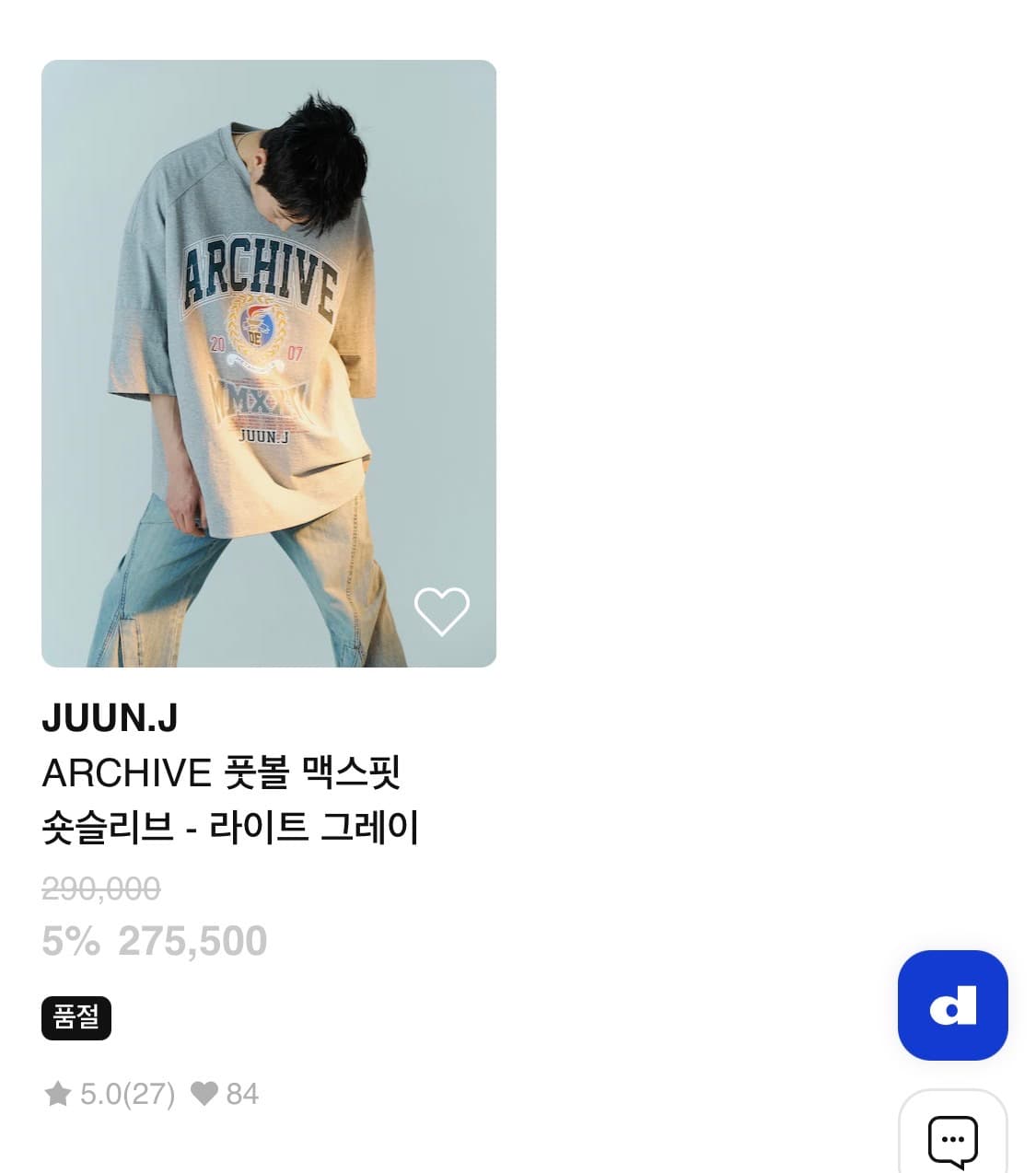Screen dimensions: 1036x1173
Task: Select the wishlist heart overlay on the image
Action: (443, 610)
